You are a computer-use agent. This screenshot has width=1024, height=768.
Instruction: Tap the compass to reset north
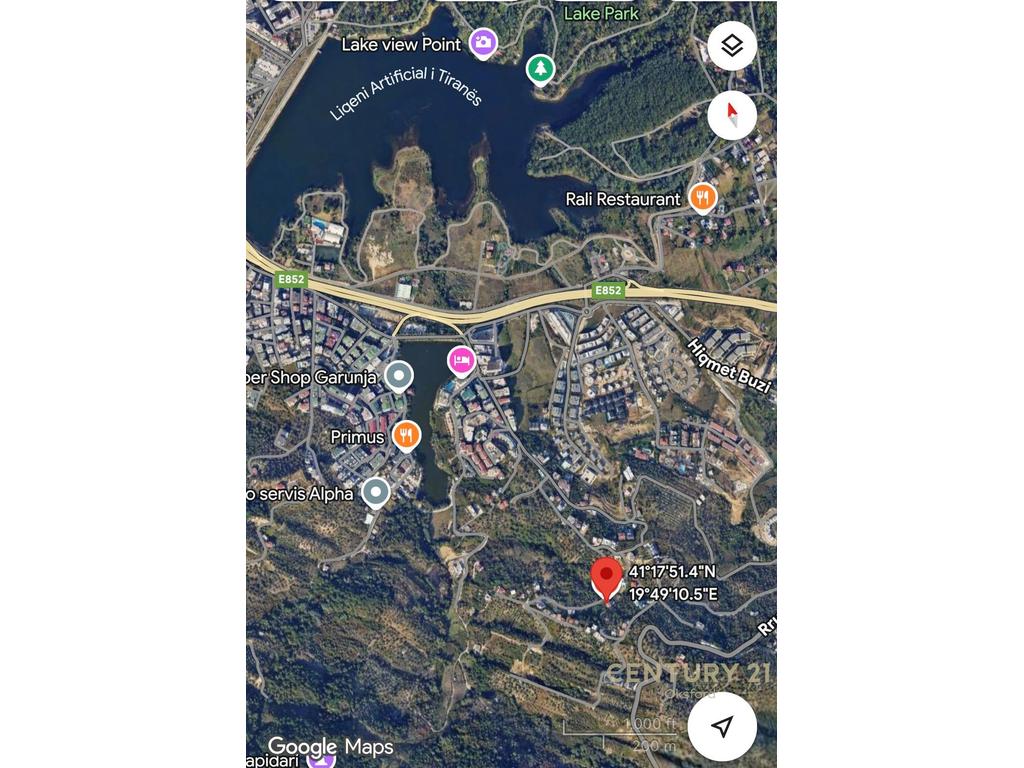click(732, 115)
